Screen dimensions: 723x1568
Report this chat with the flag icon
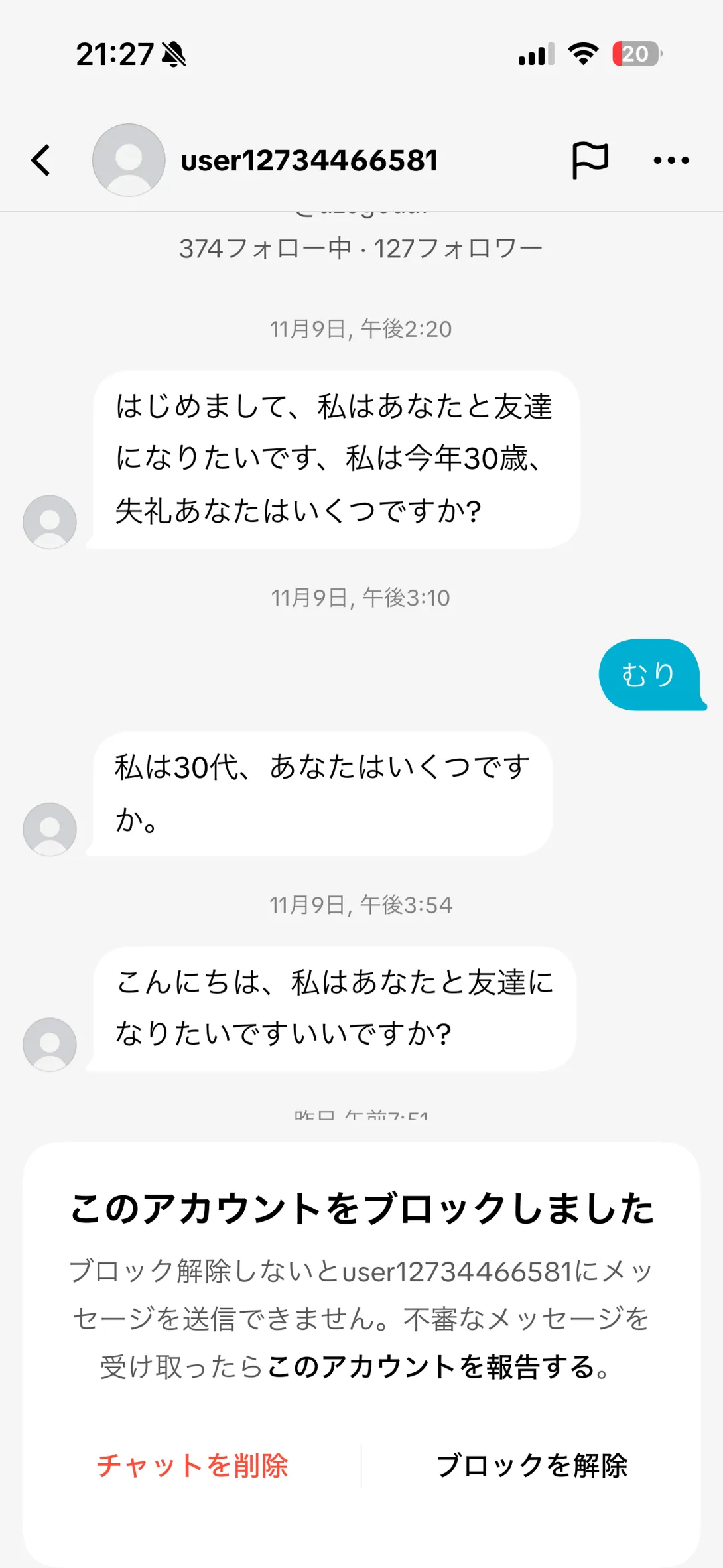(x=589, y=160)
